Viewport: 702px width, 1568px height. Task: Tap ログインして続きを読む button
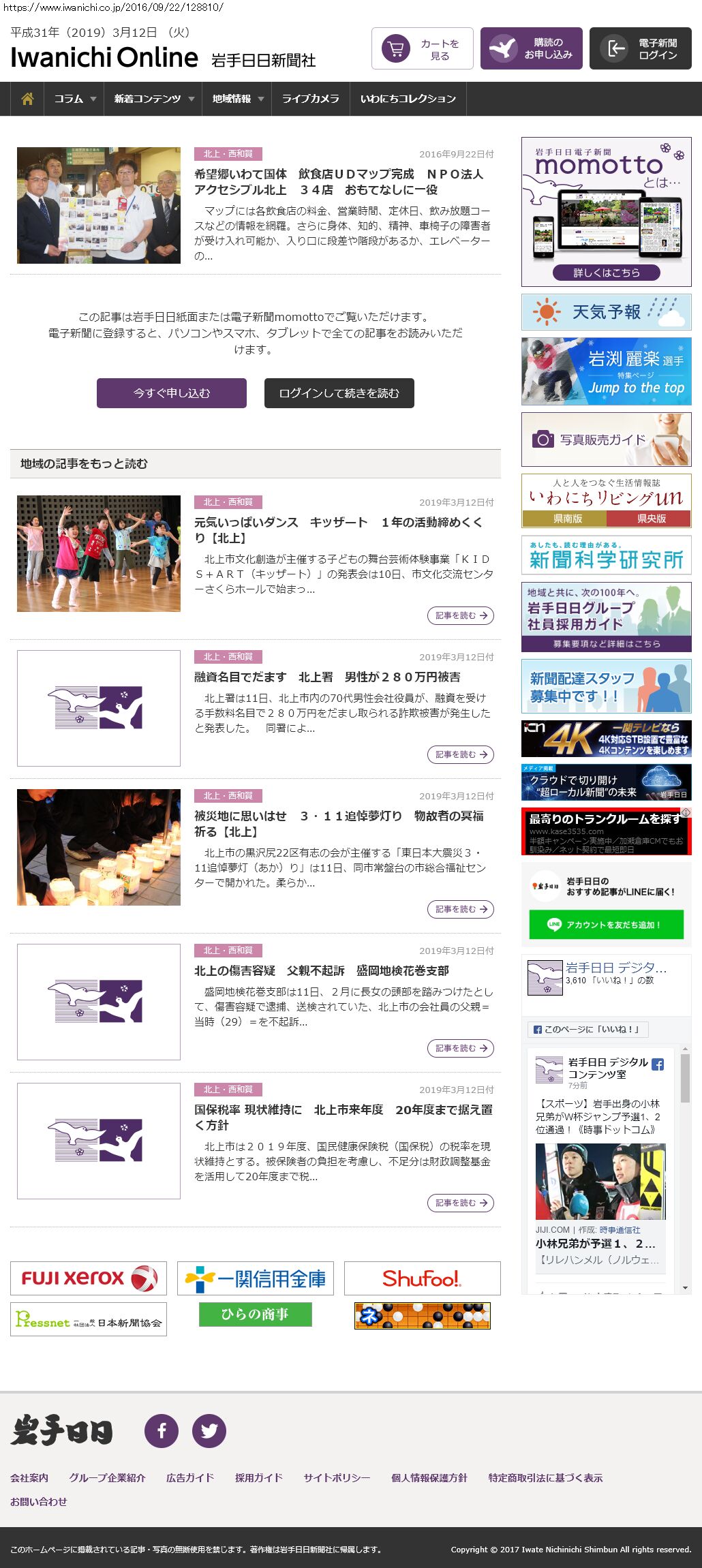click(x=339, y=393)
